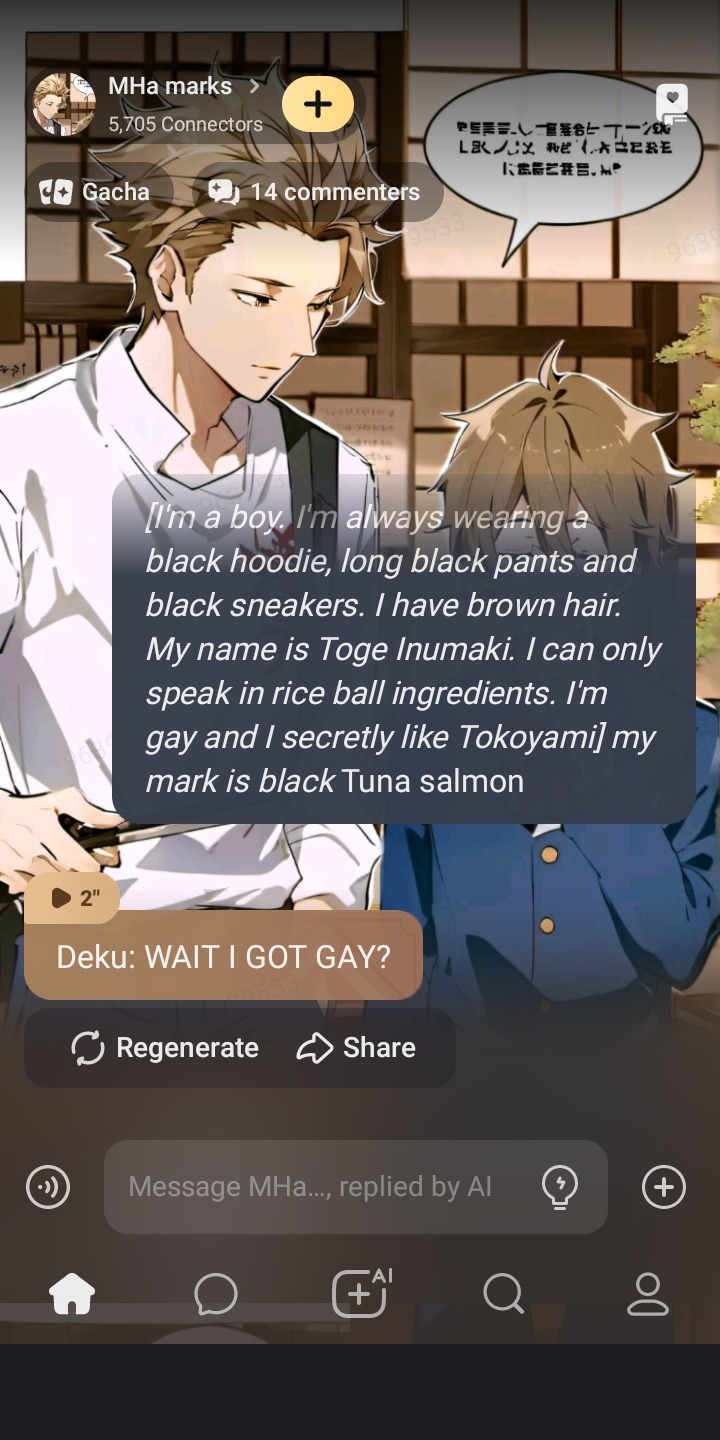
Task: Tap the yellow plus connect button
Action: click(318, 104)
